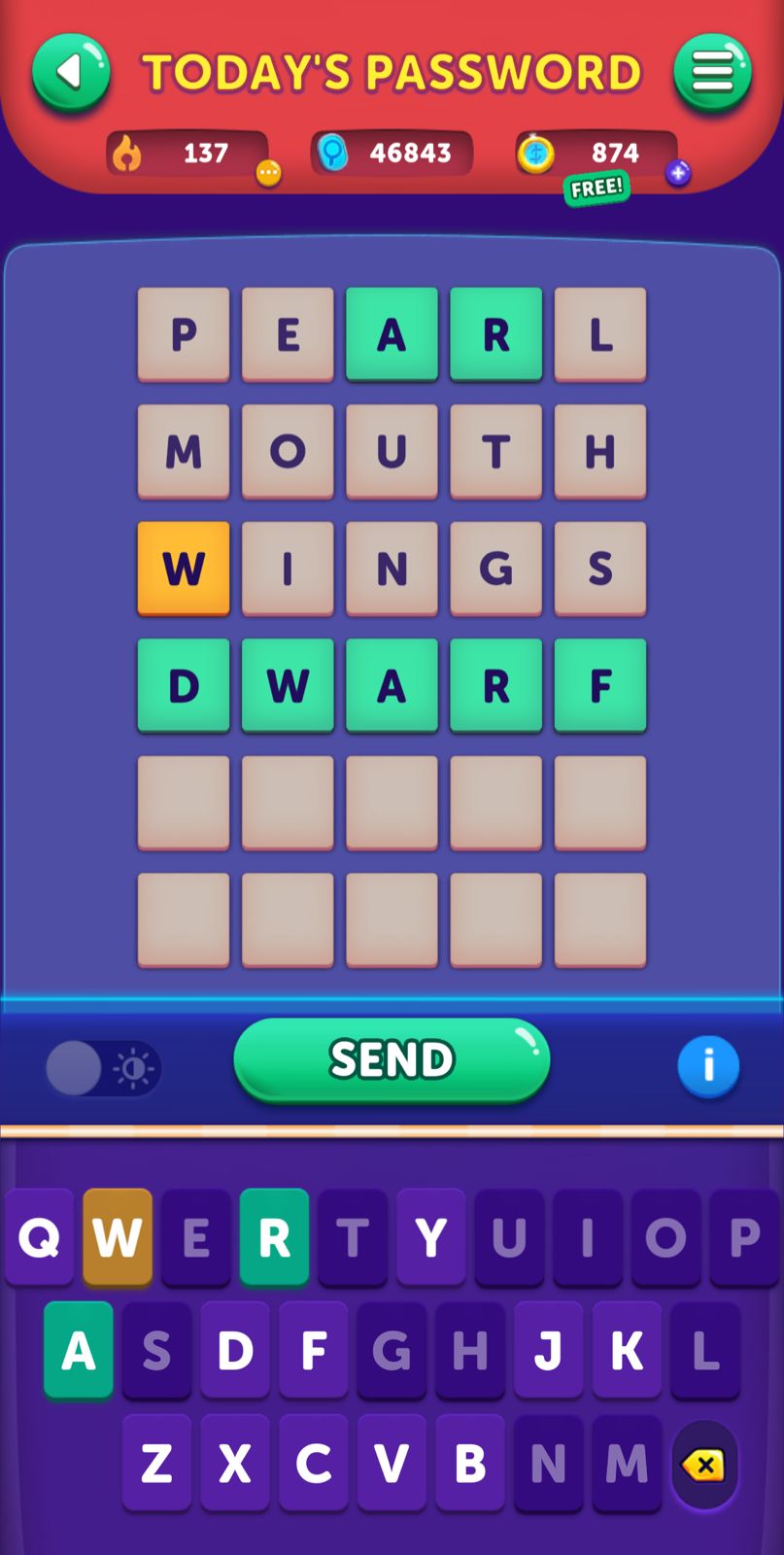Submit the guess with SEND

pyautogui.click(x=392, y=1059)
